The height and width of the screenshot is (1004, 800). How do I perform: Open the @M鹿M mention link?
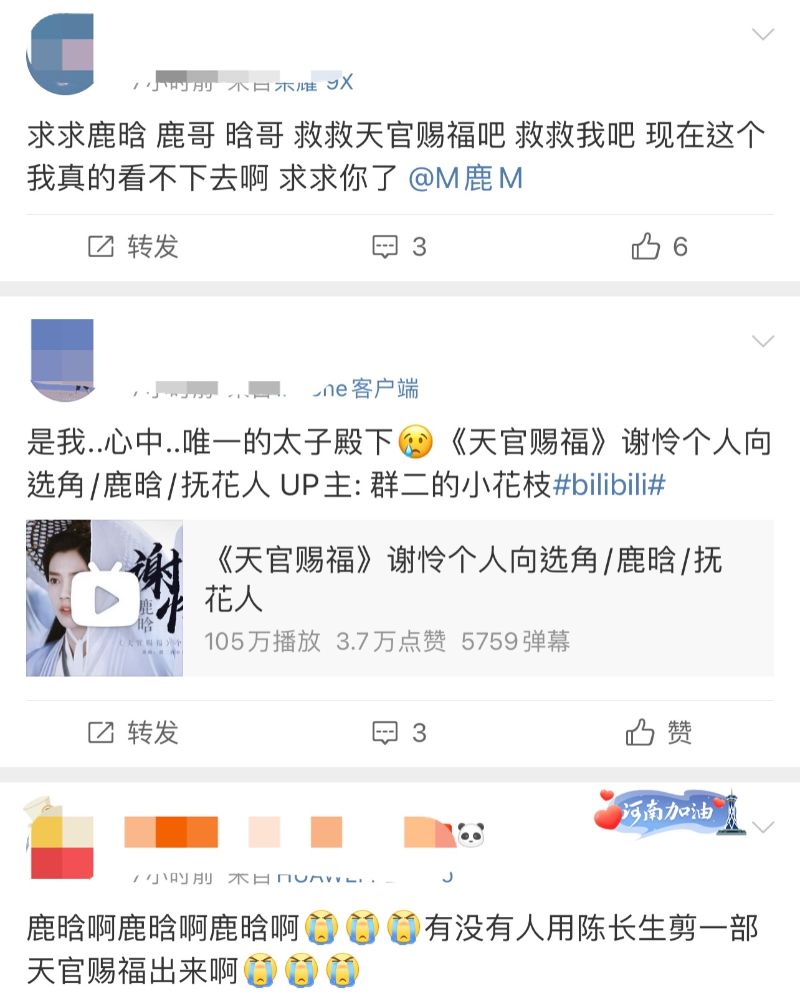(x=466, y=179)
